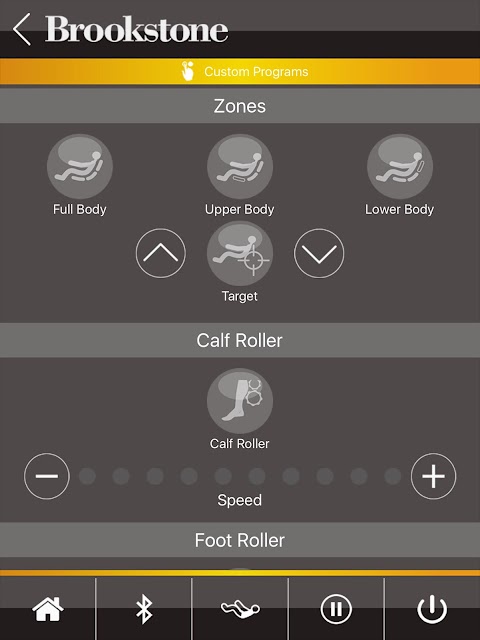The width and height of the screenshot is (480, 640).
Task: Open the Bluetooth connection tab
Action: click(x=144, y=609)
